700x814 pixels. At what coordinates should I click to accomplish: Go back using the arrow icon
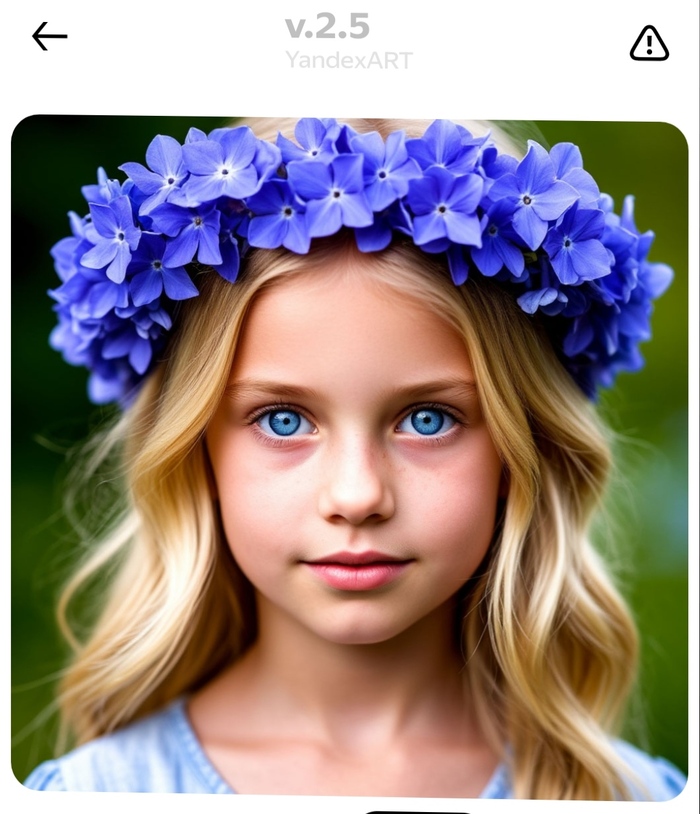(x=49, y=37)
